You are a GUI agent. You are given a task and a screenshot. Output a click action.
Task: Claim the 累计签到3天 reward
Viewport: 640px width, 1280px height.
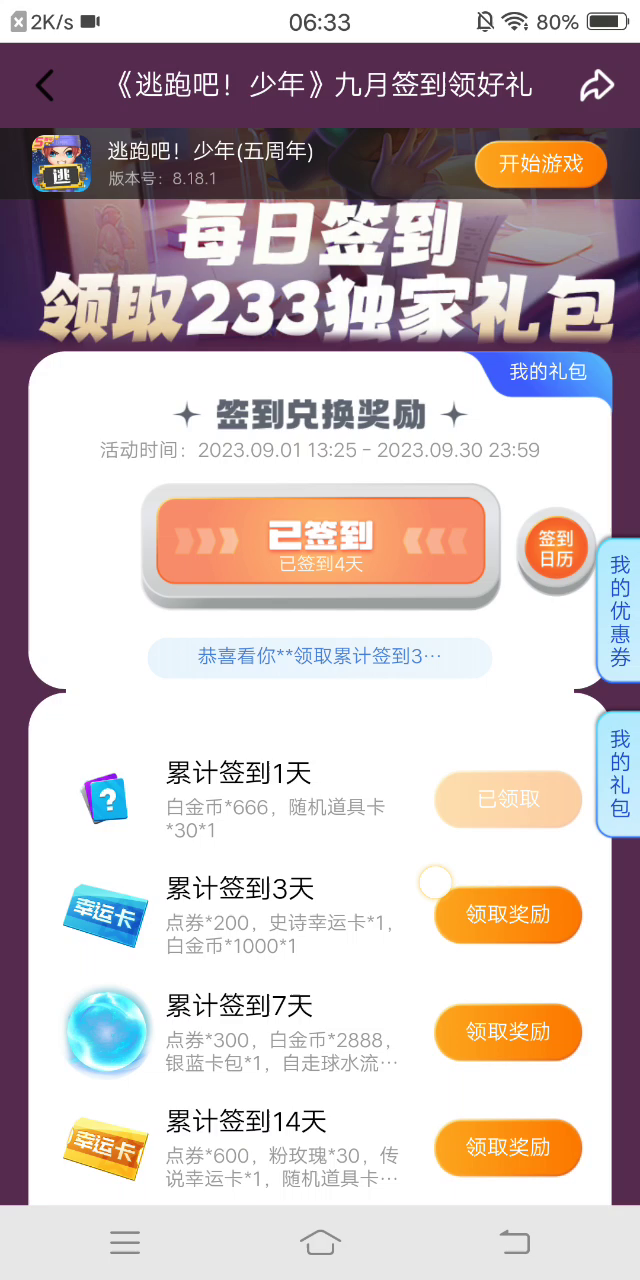pos(508,915)
